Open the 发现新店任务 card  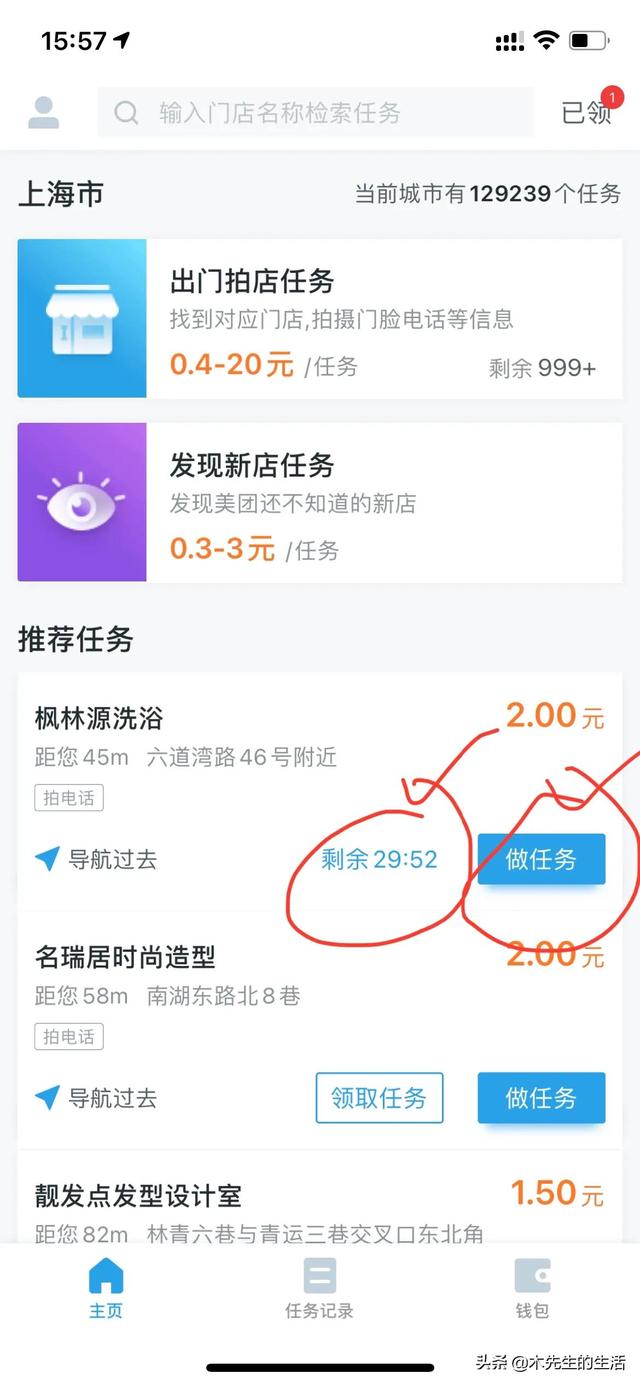click(320, 502)
